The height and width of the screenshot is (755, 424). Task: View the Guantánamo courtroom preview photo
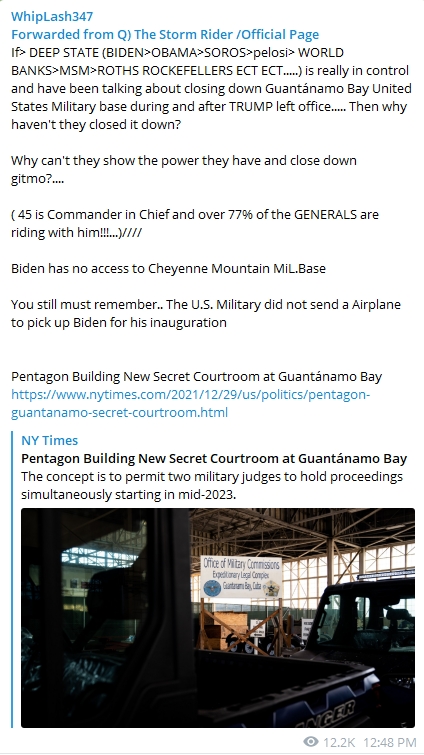pos(218,618)
